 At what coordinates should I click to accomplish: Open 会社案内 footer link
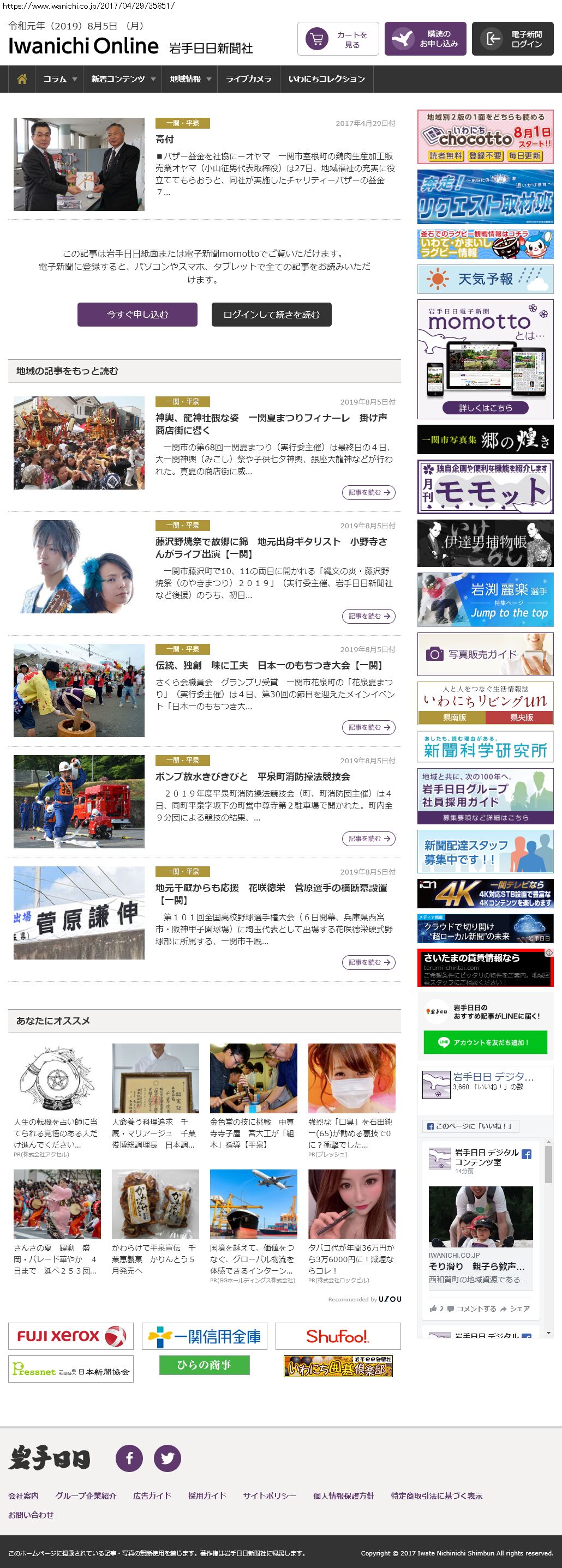click(23, 1495)
